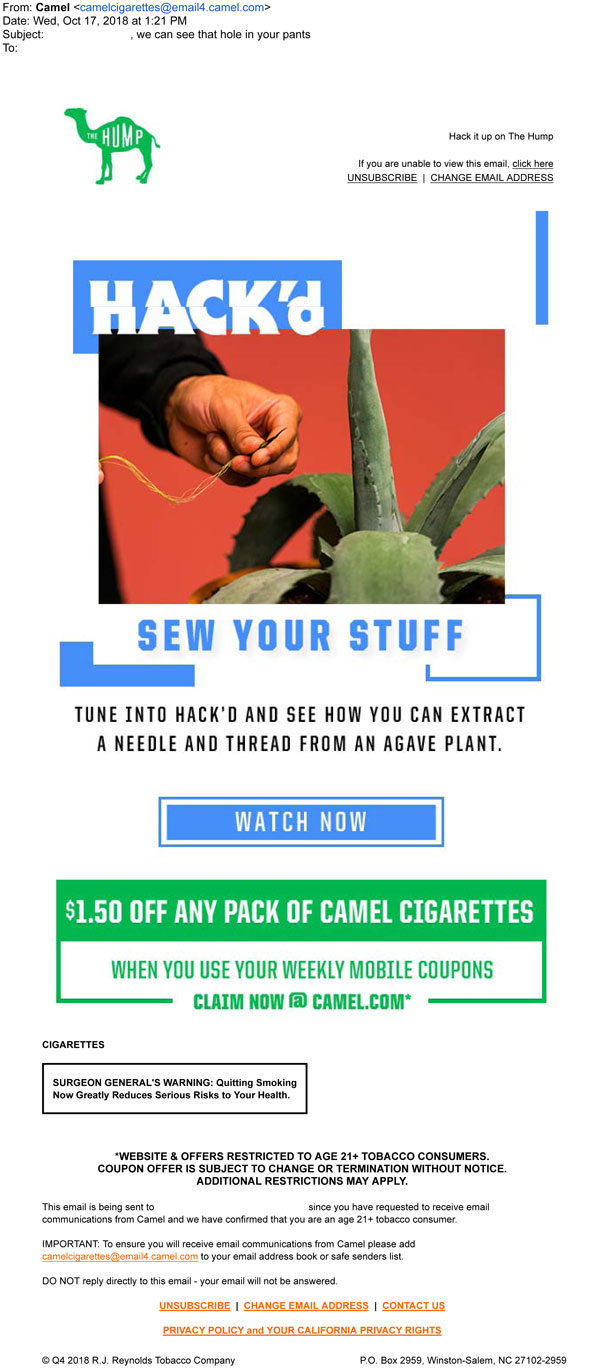Screen dimensions: 600x1372
Task: View Privacy Policy and California Privacy Rights
Action: point(301,1330)
